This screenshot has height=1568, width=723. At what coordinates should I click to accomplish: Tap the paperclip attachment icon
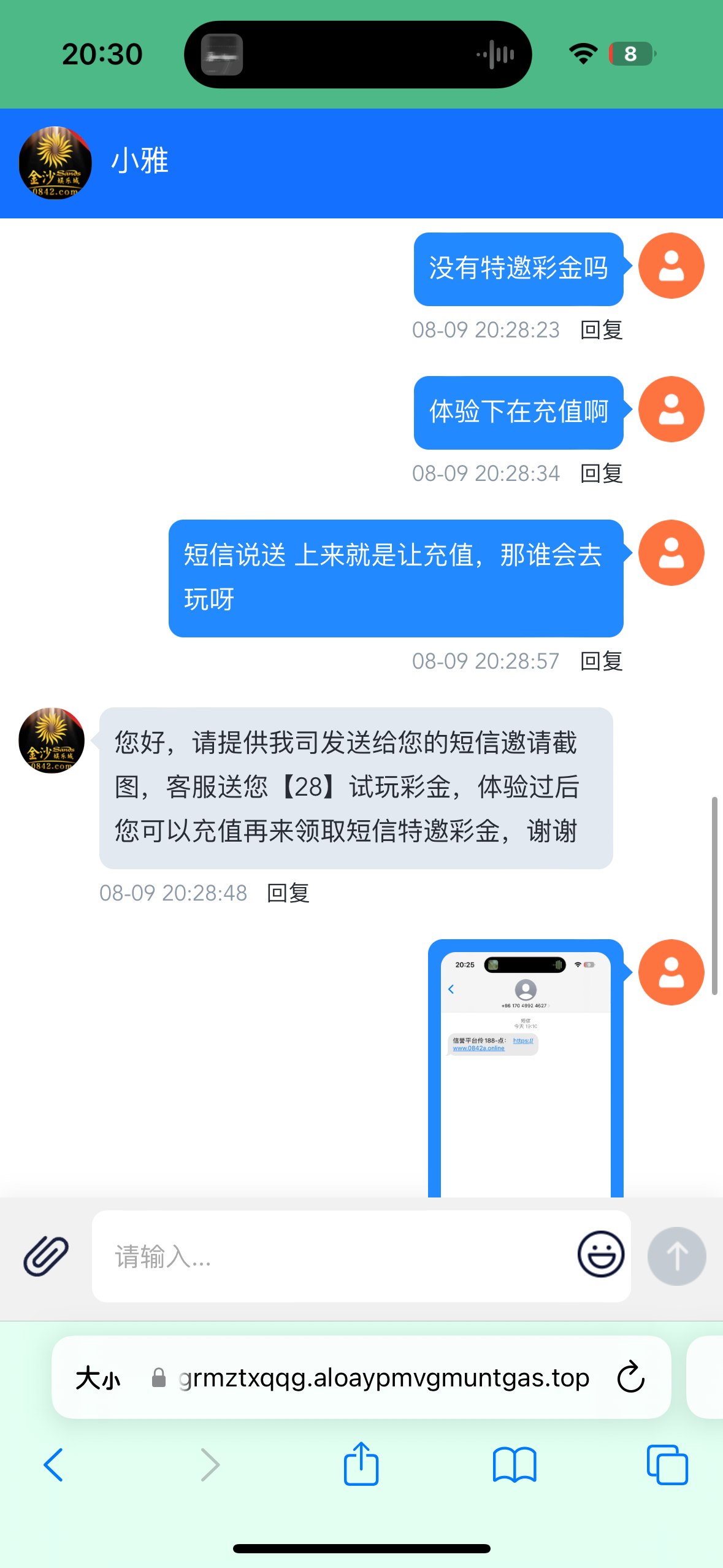(46, 1256)
